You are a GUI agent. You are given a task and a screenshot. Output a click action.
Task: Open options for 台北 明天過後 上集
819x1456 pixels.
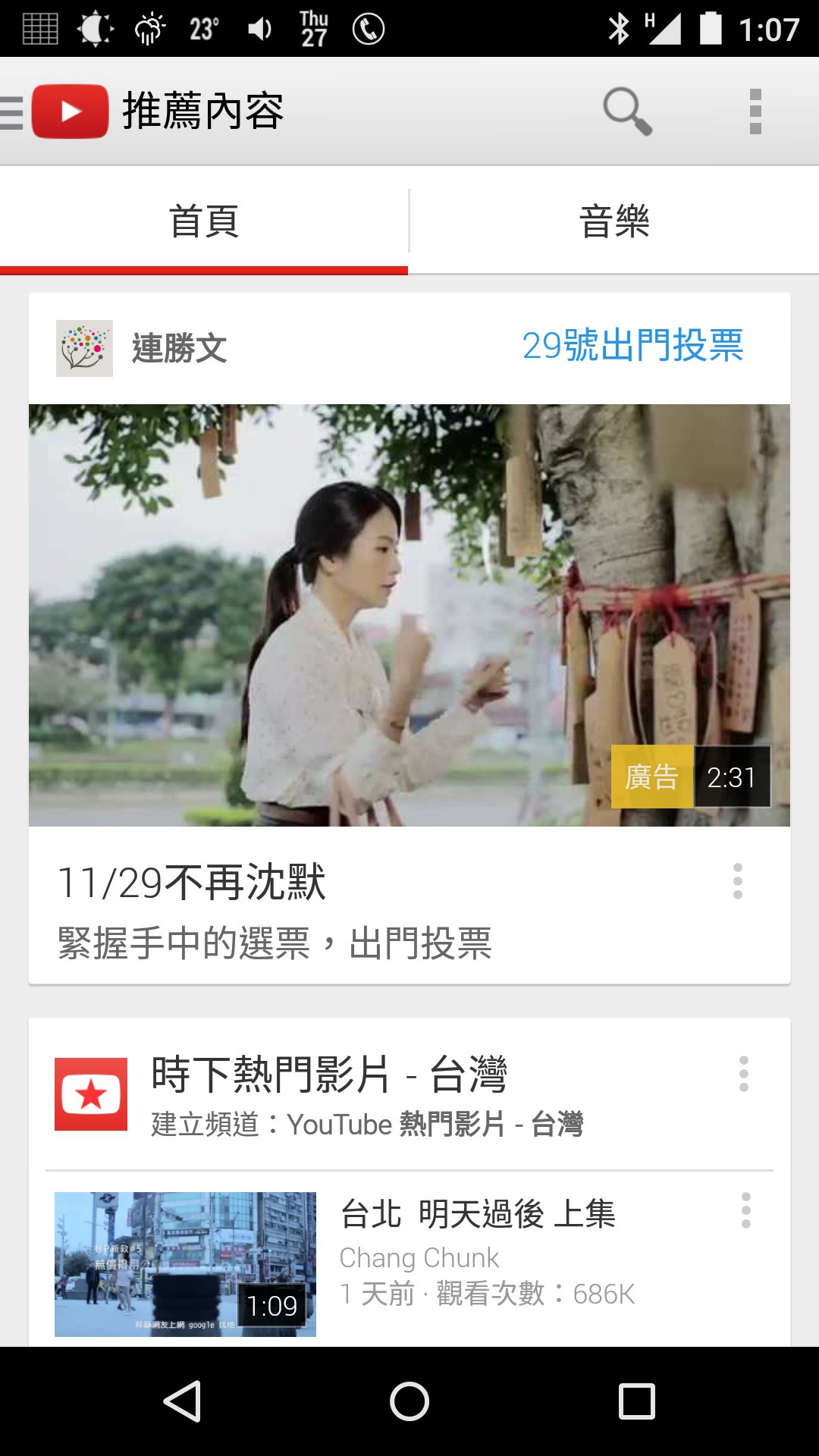746,1210
